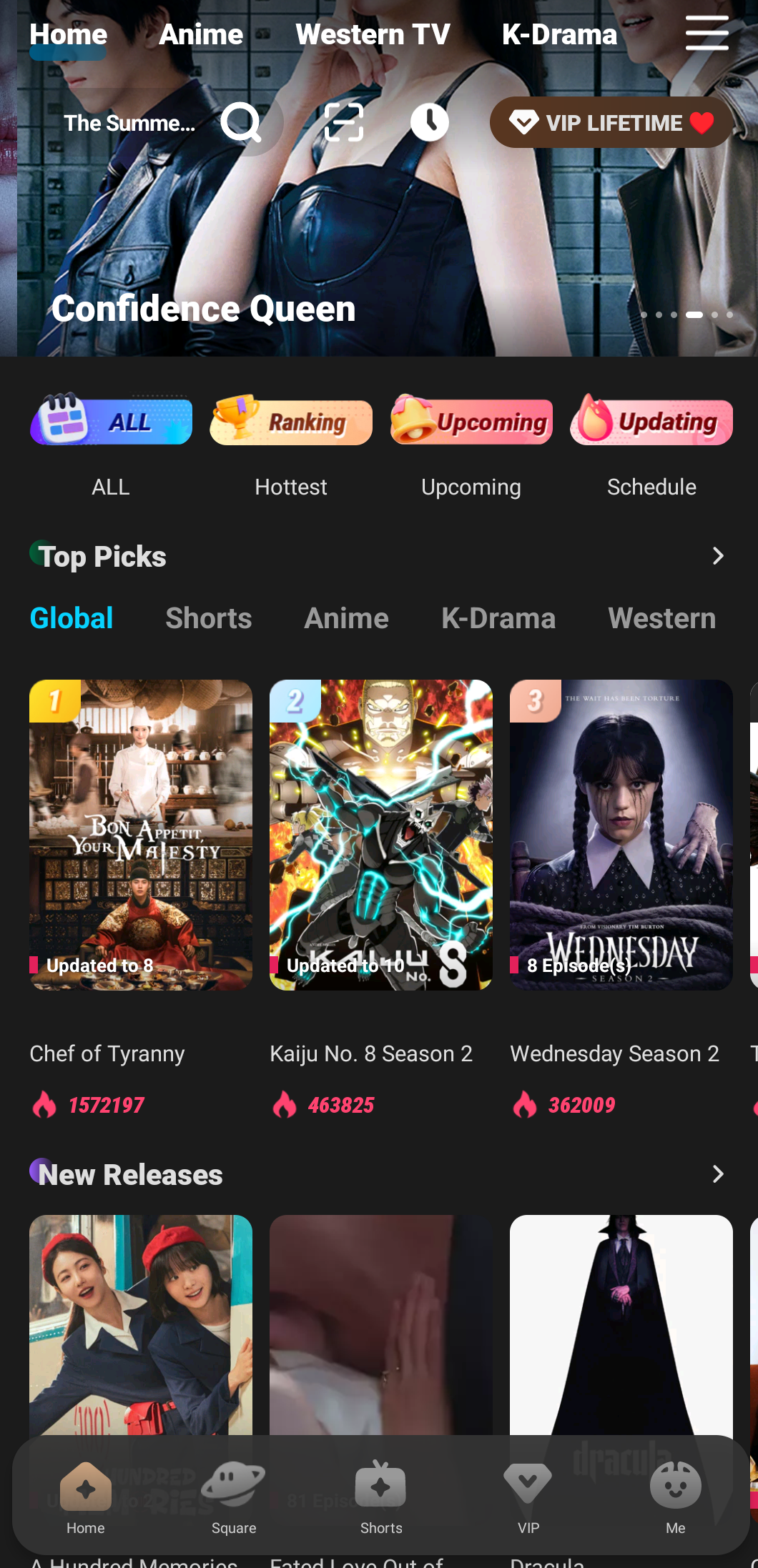
Task: Expand Top Picks with the arrow
Action: 718,556
